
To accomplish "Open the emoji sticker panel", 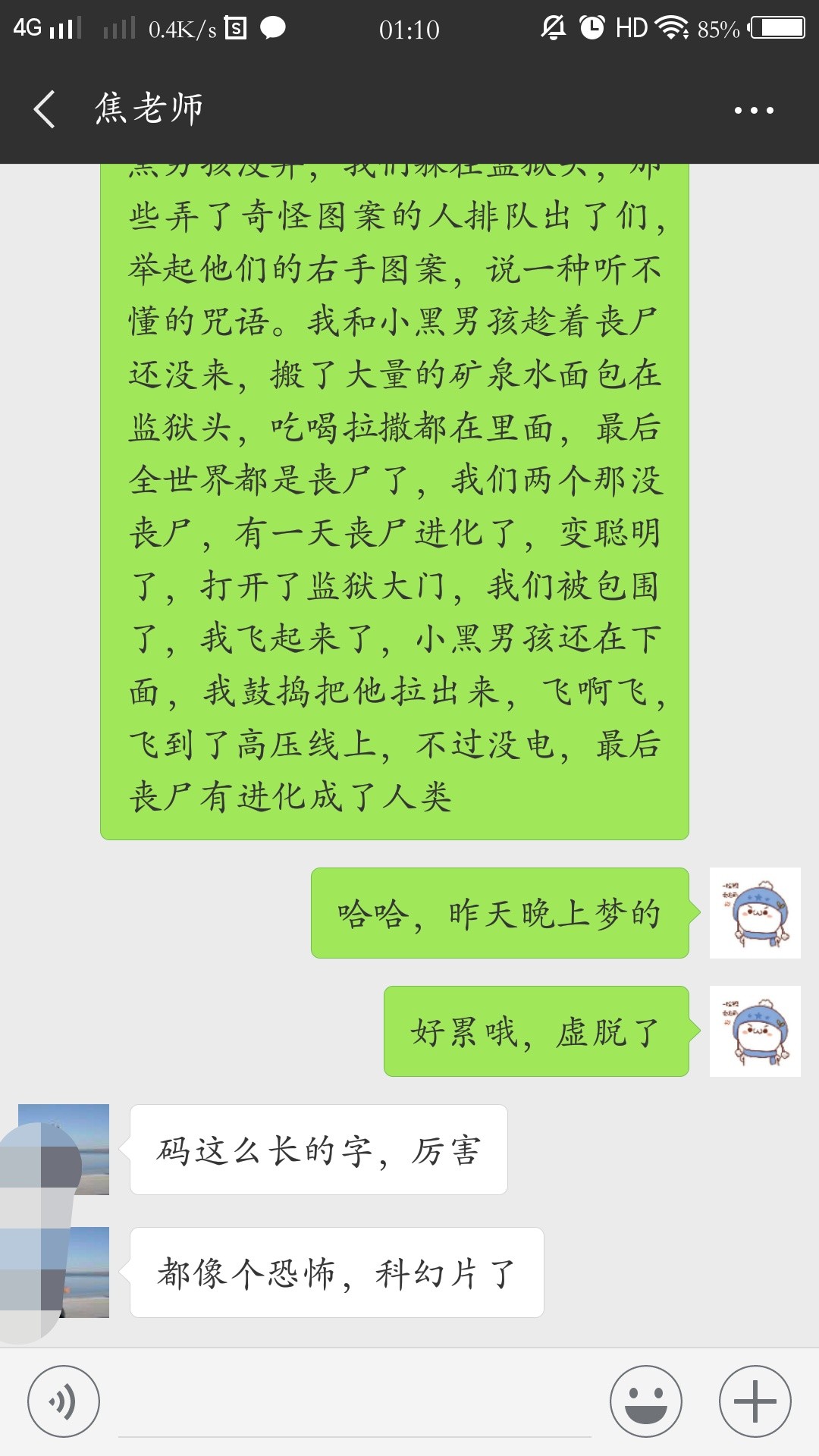I will [646, 1401].
